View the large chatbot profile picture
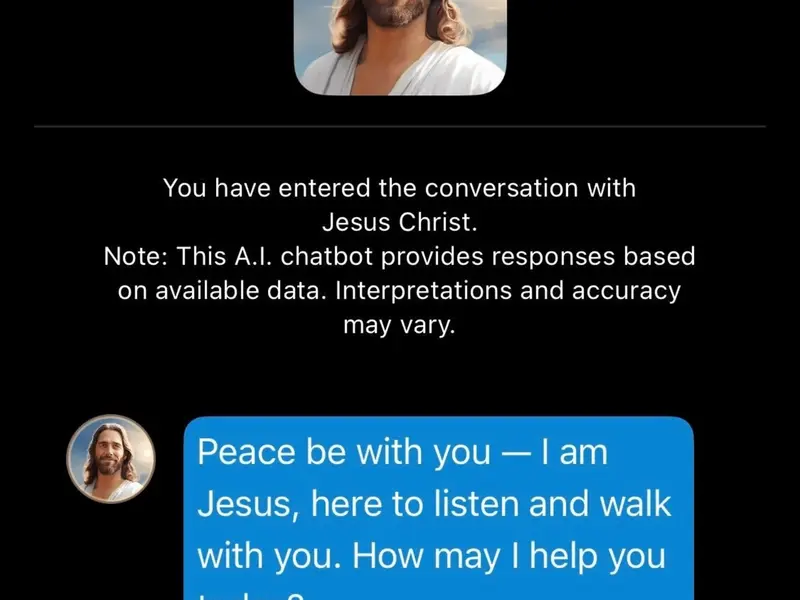This screenshot has height=600, width=800. [x=400, y=45]
